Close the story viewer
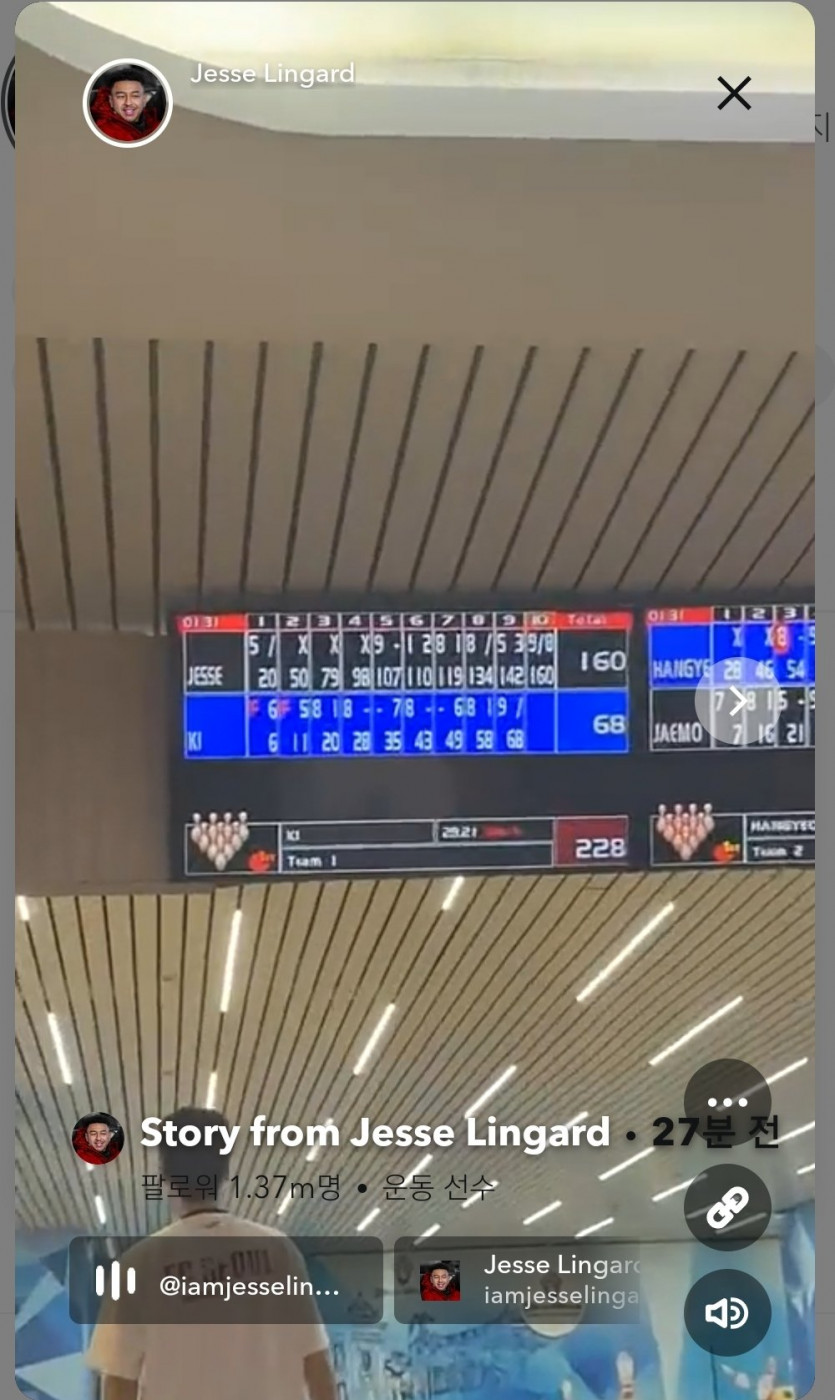 pos(734,94)
